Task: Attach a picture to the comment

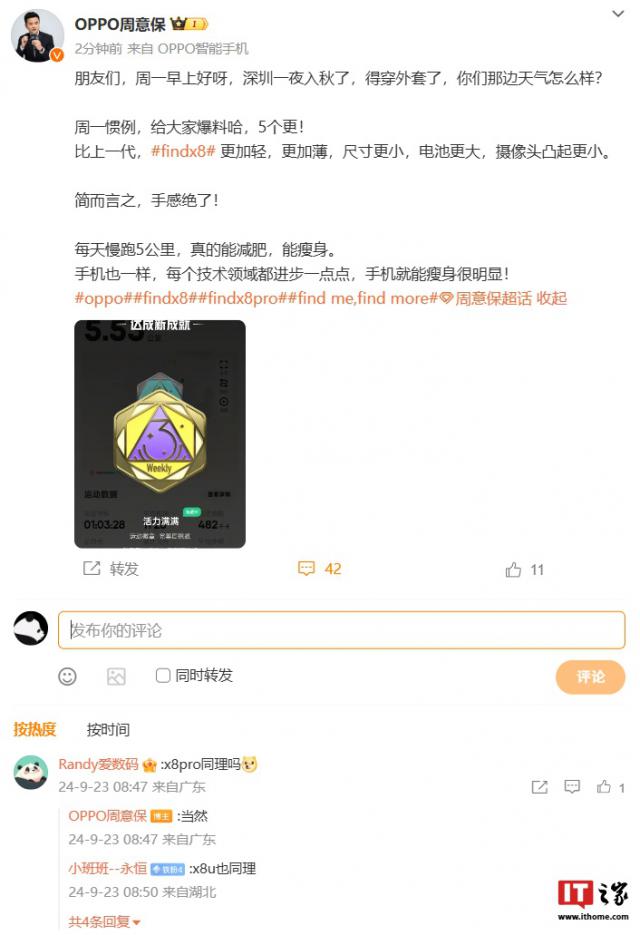Action: [116, 676]
